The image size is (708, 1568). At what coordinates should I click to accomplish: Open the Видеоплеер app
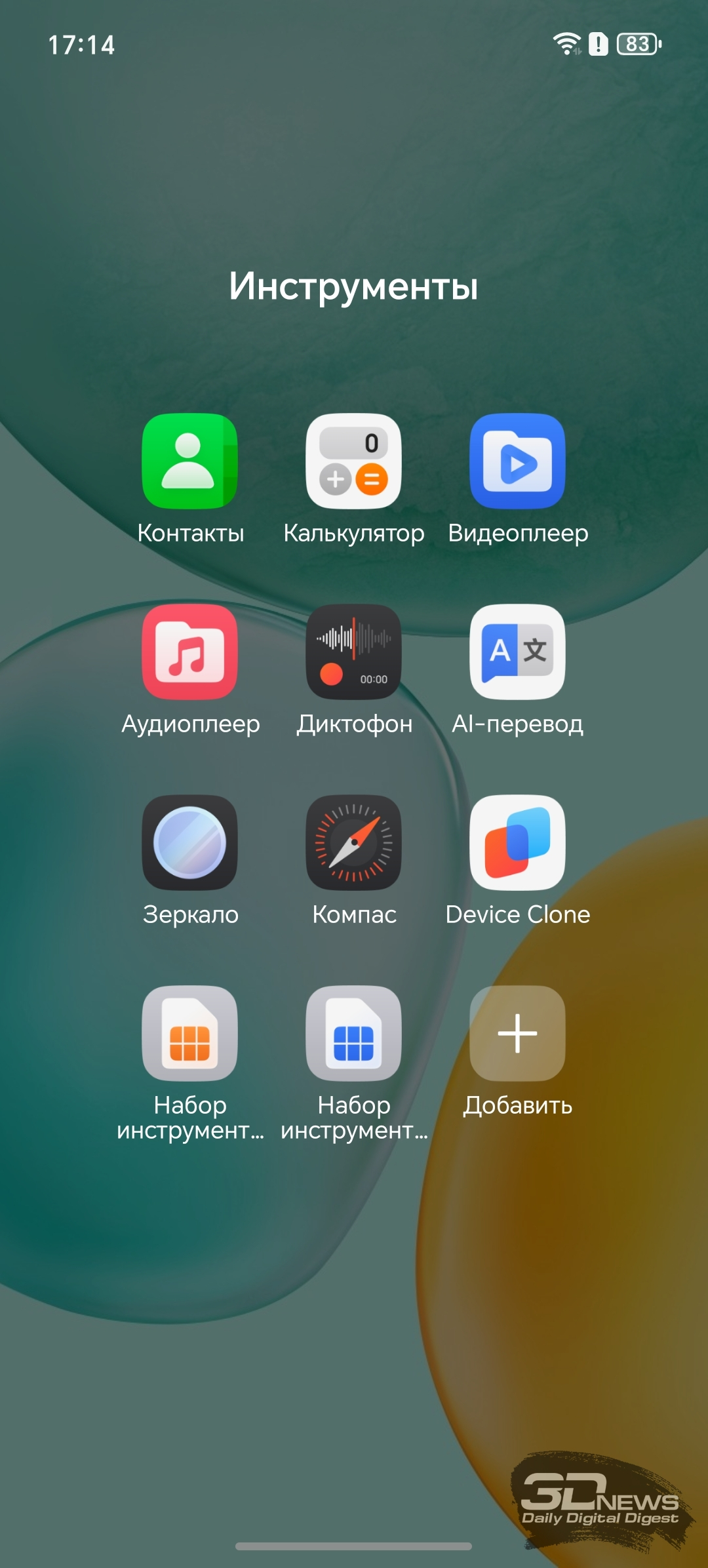click(x=517, y=461)
